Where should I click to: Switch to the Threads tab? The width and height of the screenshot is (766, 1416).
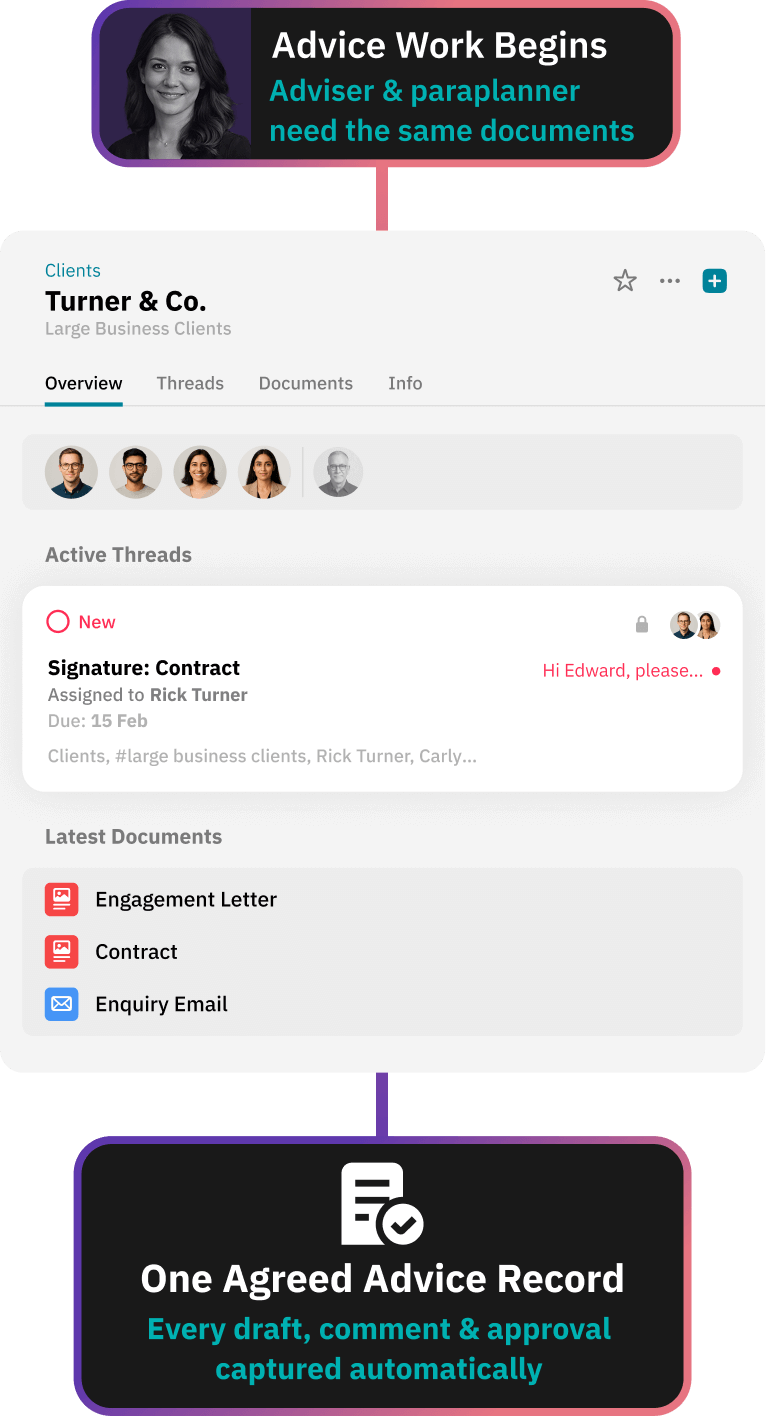coord(190,383)
